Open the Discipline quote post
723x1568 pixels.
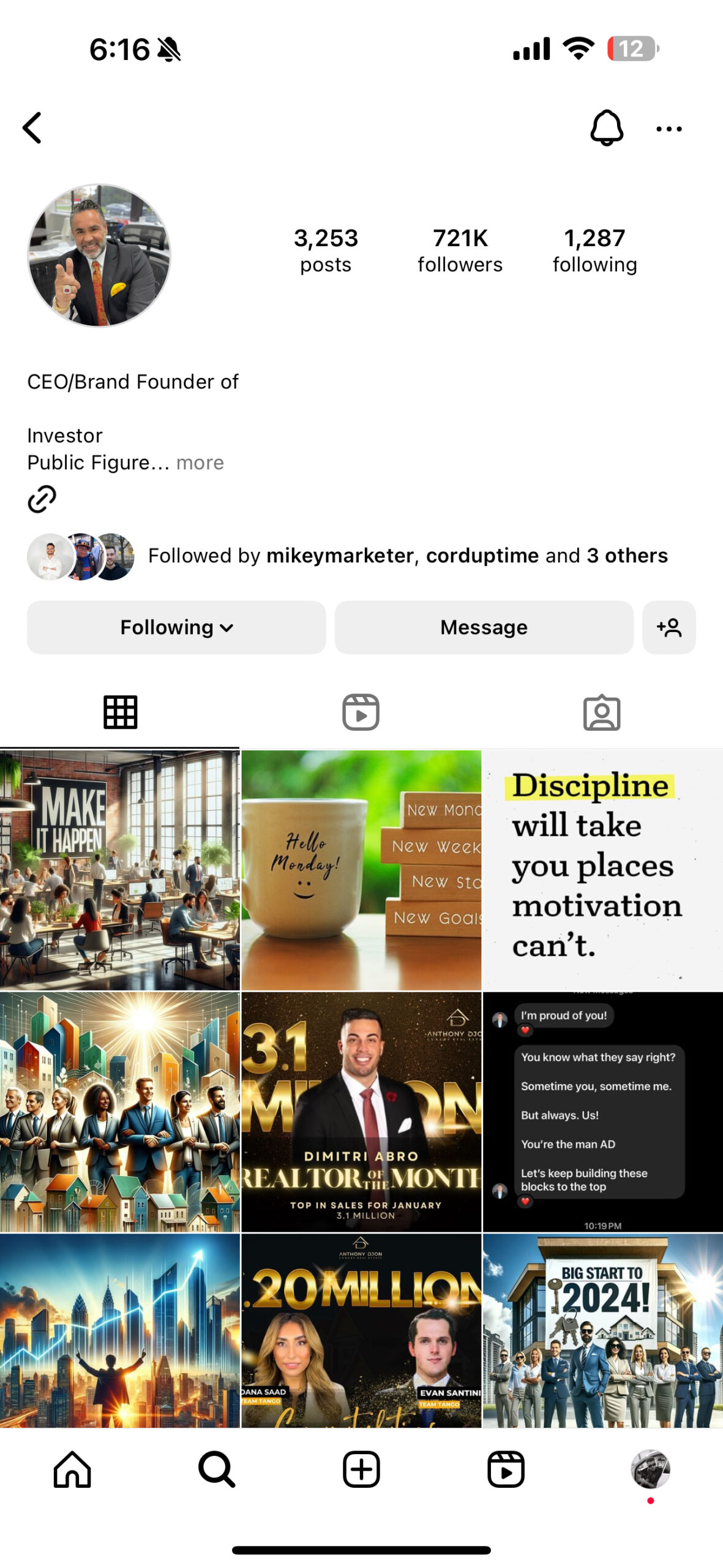(602, 870)
